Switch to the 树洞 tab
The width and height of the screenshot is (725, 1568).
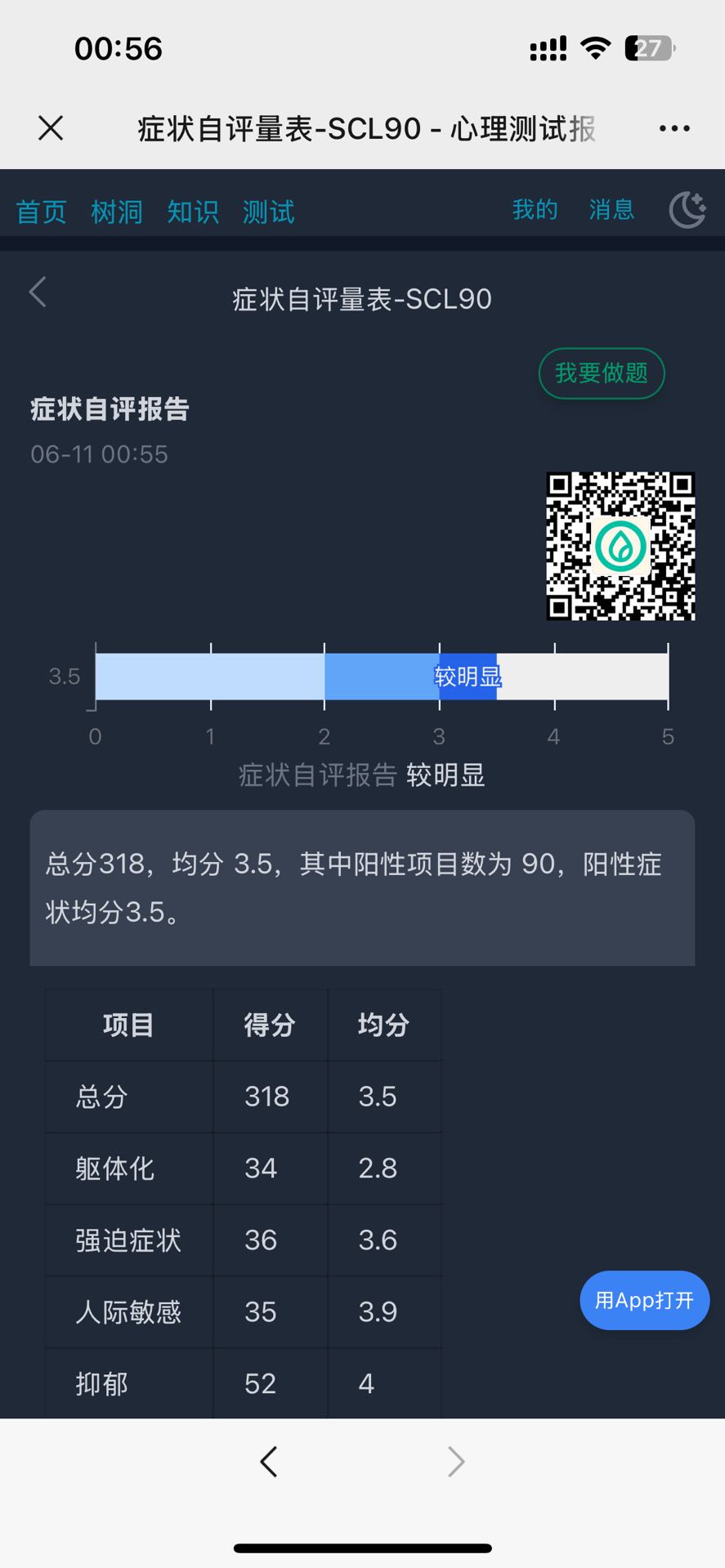(117, 212)
